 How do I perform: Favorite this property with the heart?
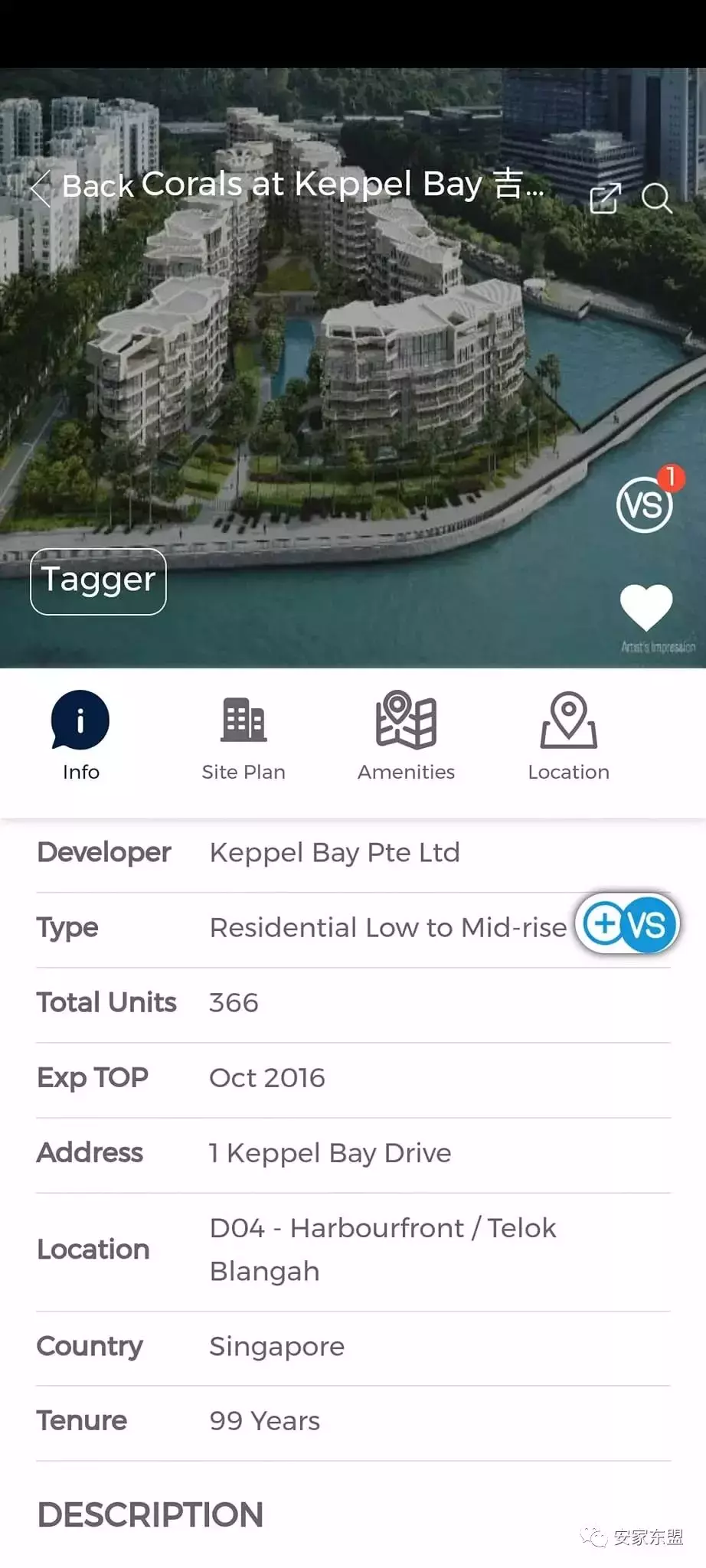click(646, 606)
